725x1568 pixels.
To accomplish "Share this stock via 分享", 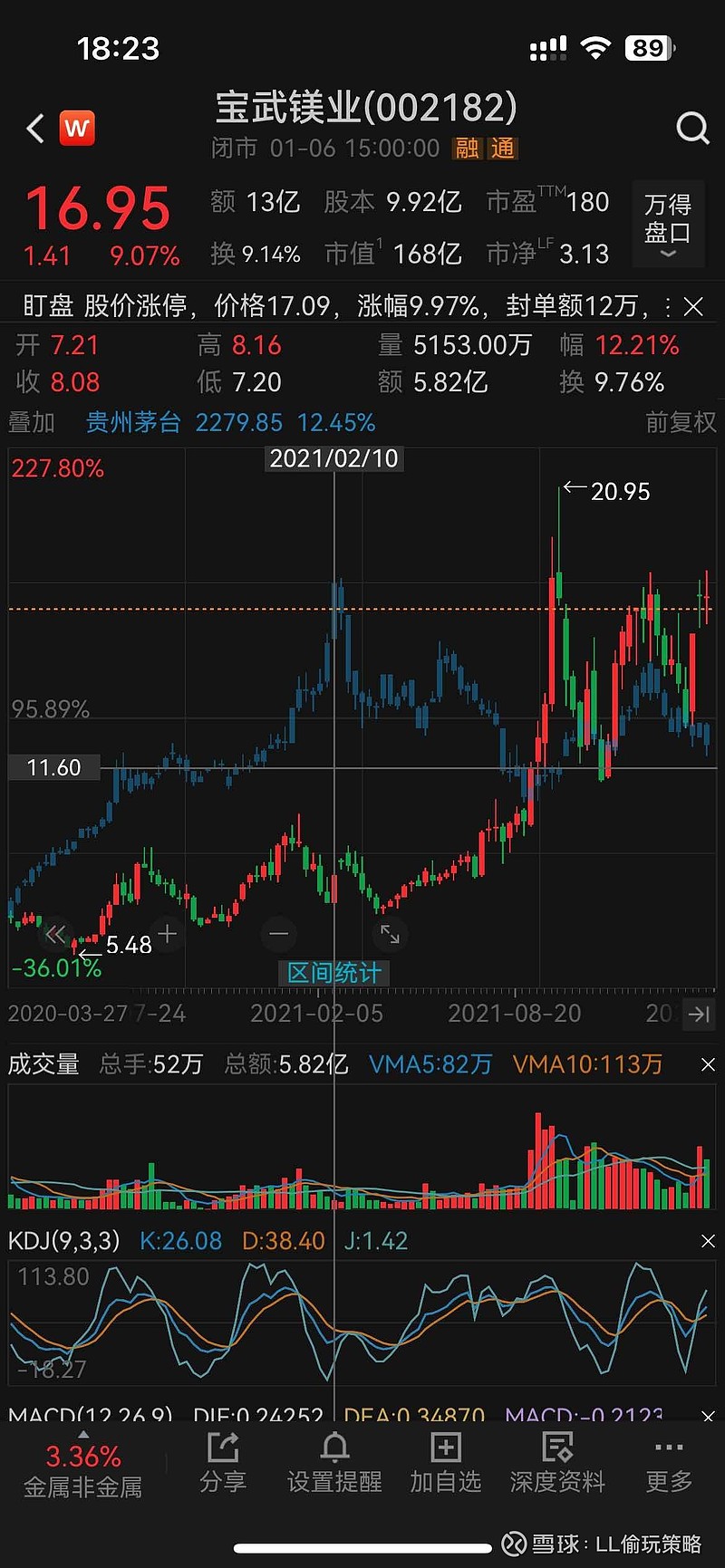I will pyautogui.click(x=223, y=1464).
